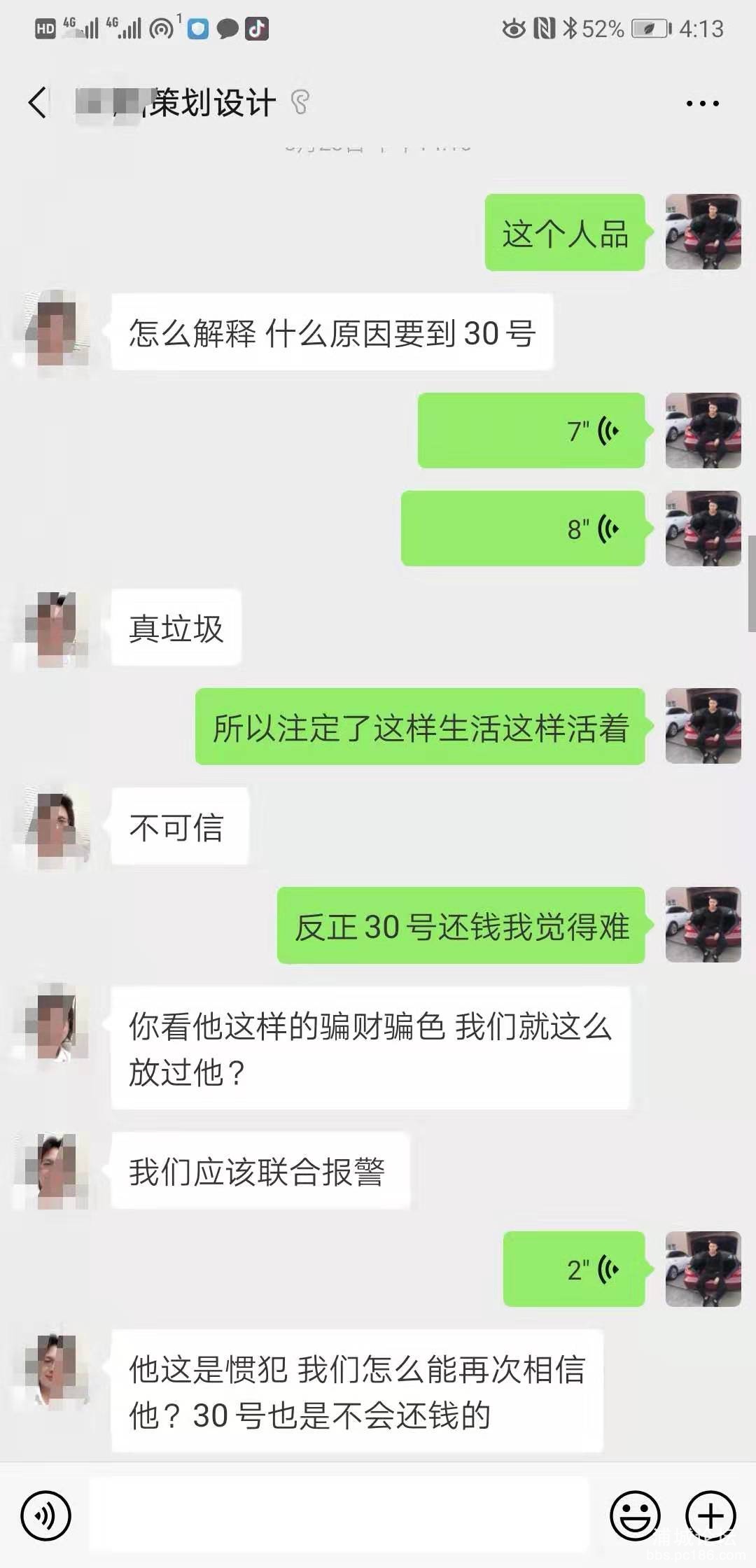Focus the message input field
The height and width of the screenshot is (1568, 756).
[339, 1515]
